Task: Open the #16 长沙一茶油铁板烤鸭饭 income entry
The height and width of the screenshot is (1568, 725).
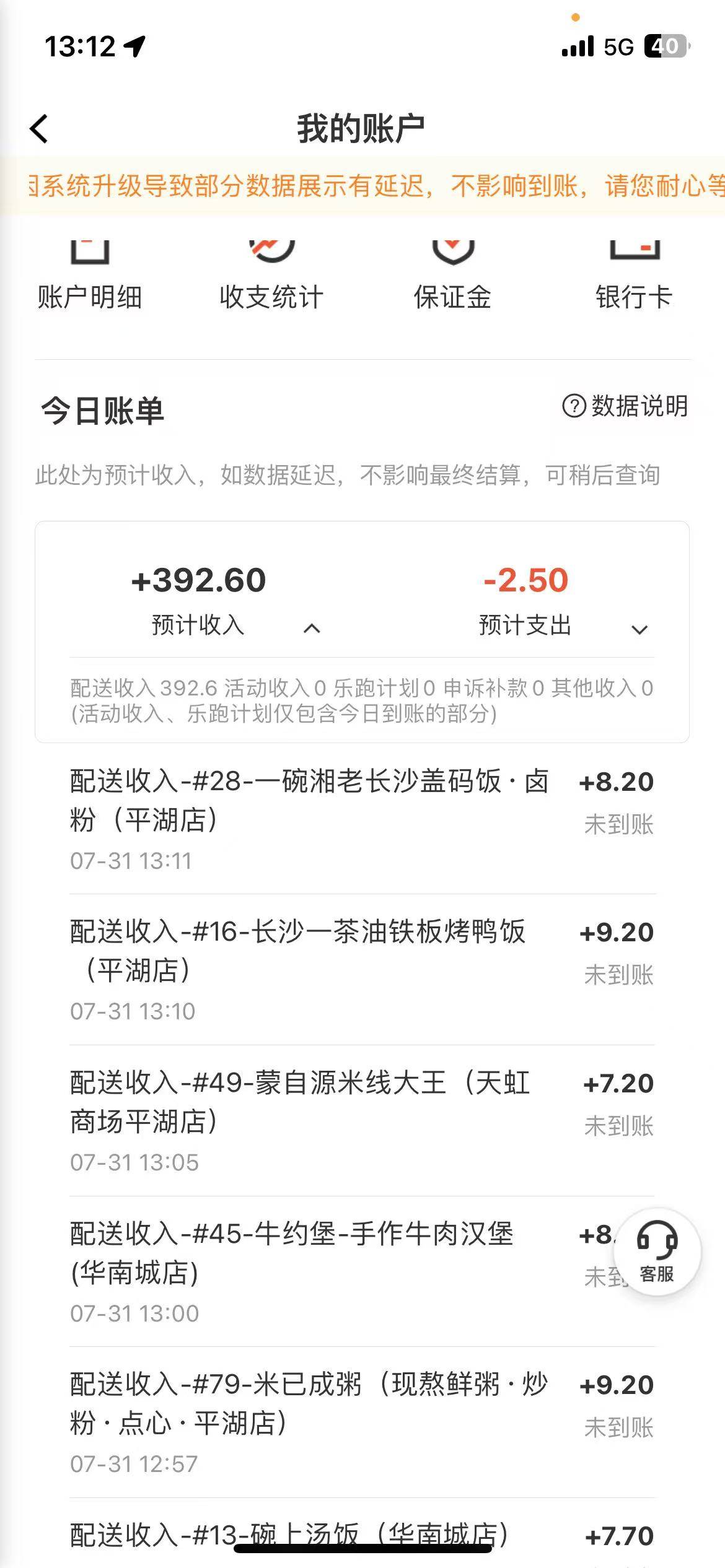Action: point(362,970)
